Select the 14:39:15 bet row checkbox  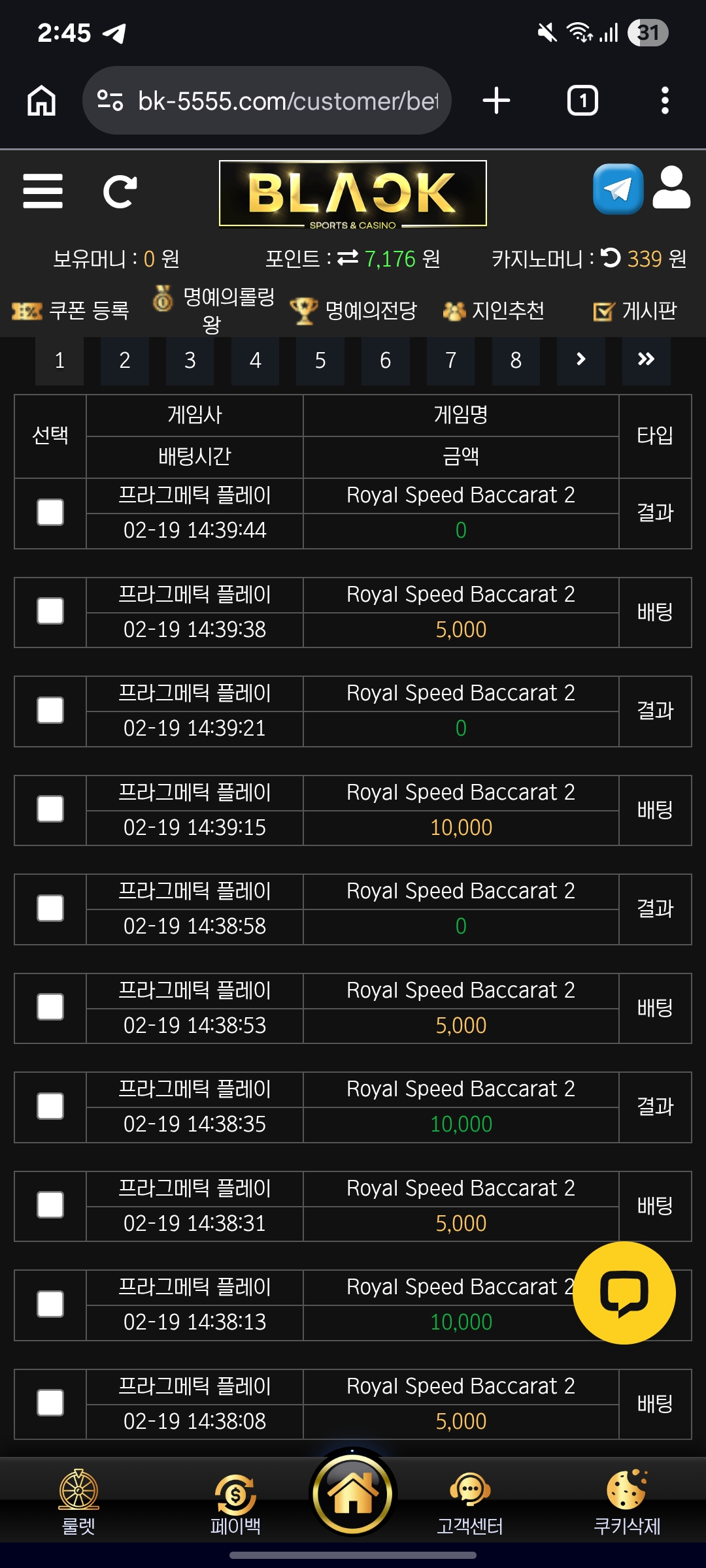(50, 809)
